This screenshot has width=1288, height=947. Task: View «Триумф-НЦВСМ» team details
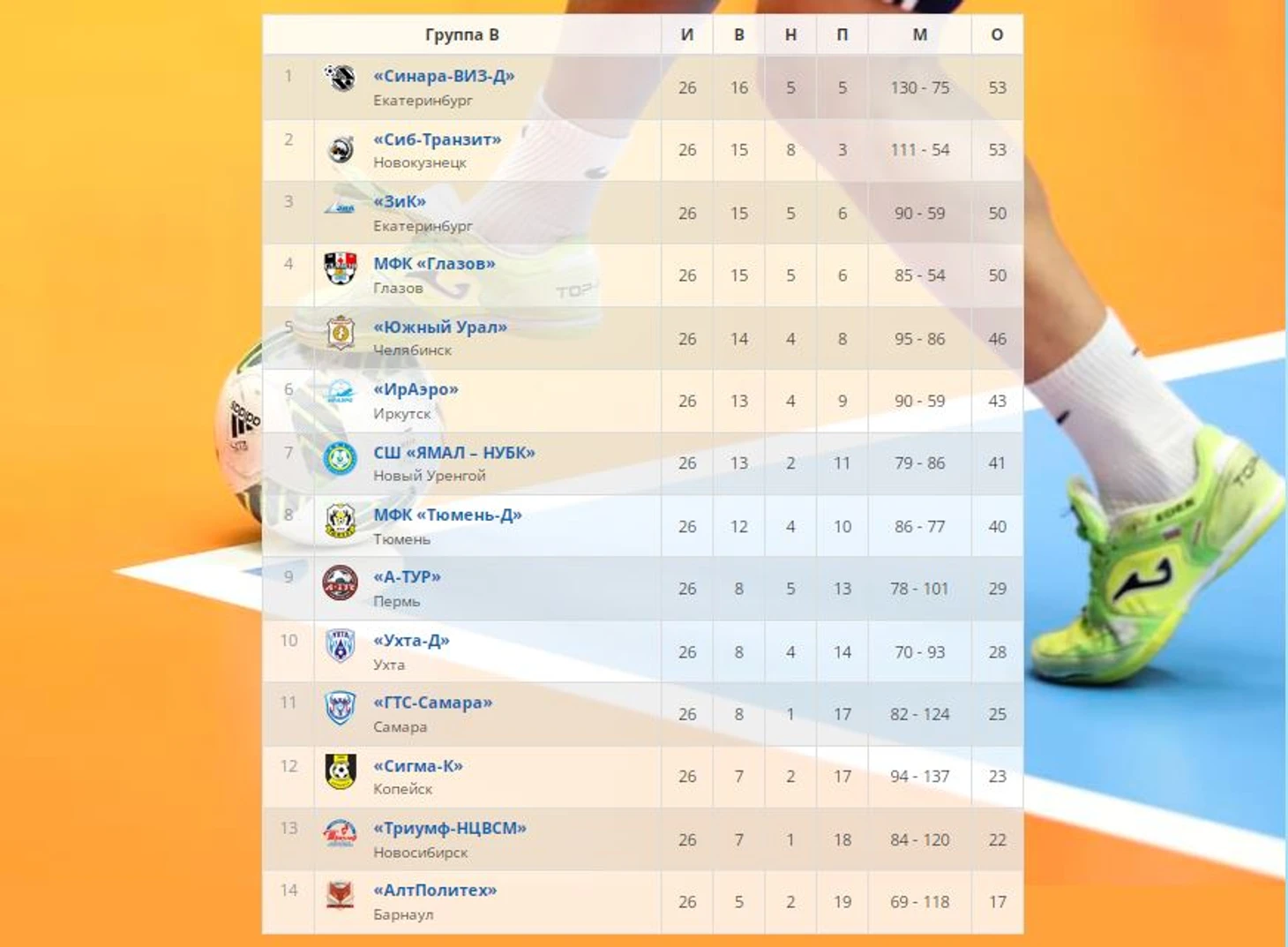pos(449,829)
